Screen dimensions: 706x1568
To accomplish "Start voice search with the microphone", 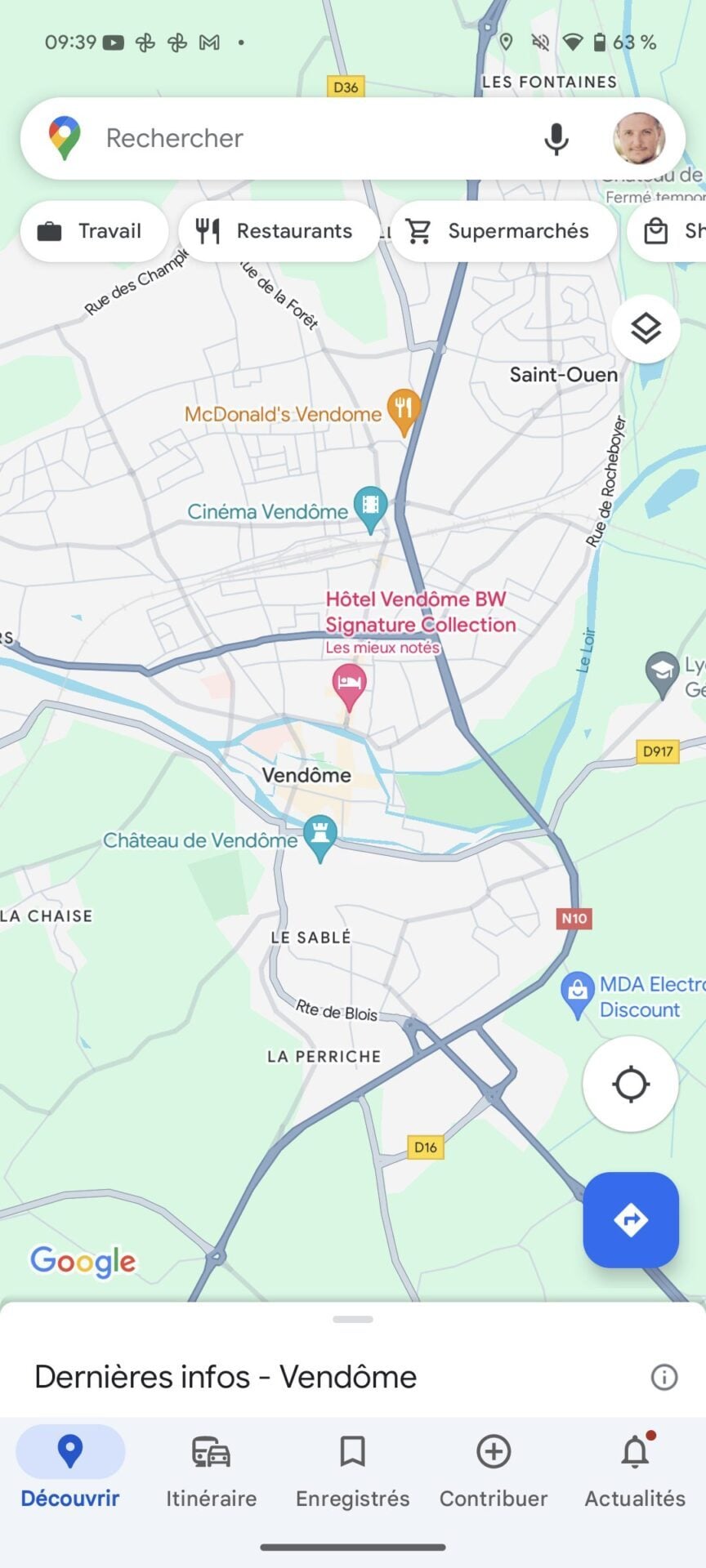I will (x=556, y=139).
